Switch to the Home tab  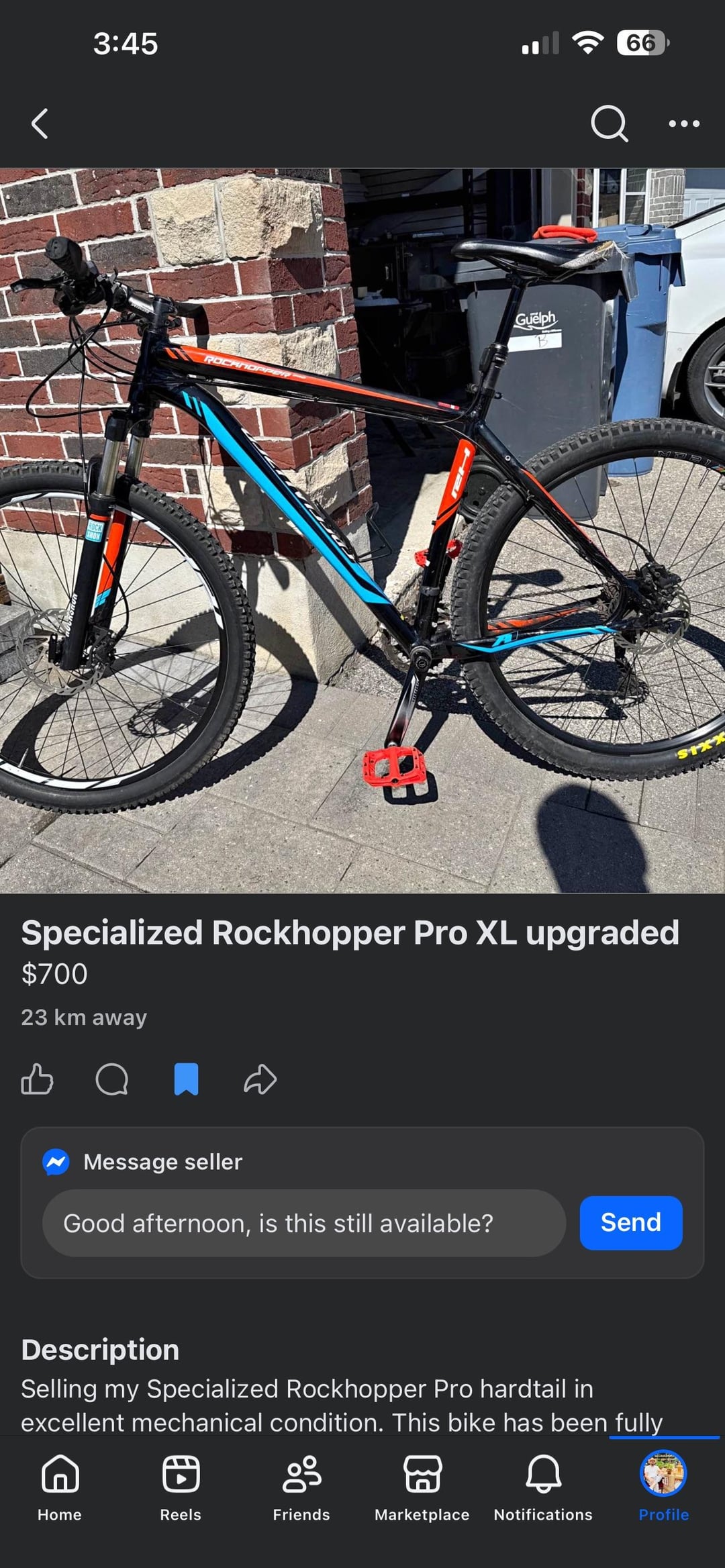pos(60,1486)
